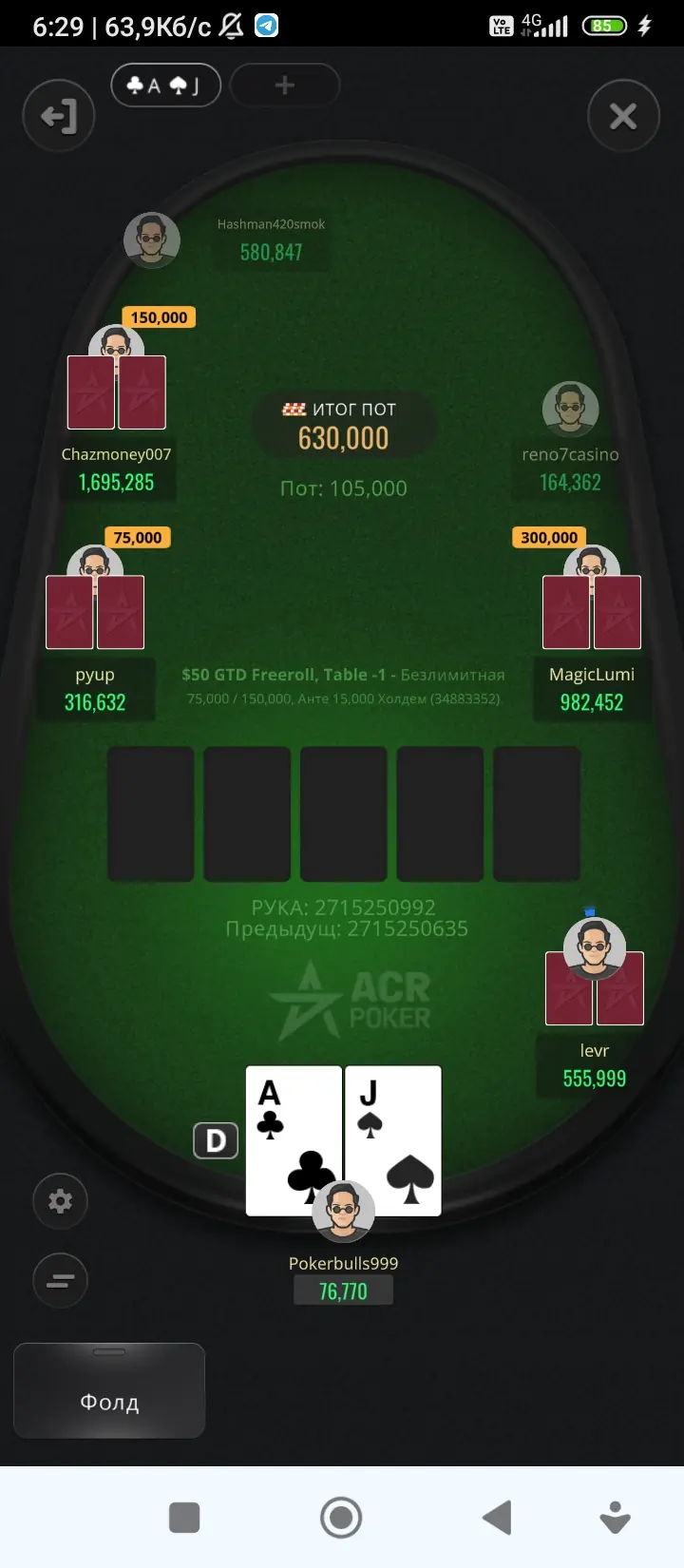Add a new table with plus tab
This screenshot has height=1568, width=684.
284,86
